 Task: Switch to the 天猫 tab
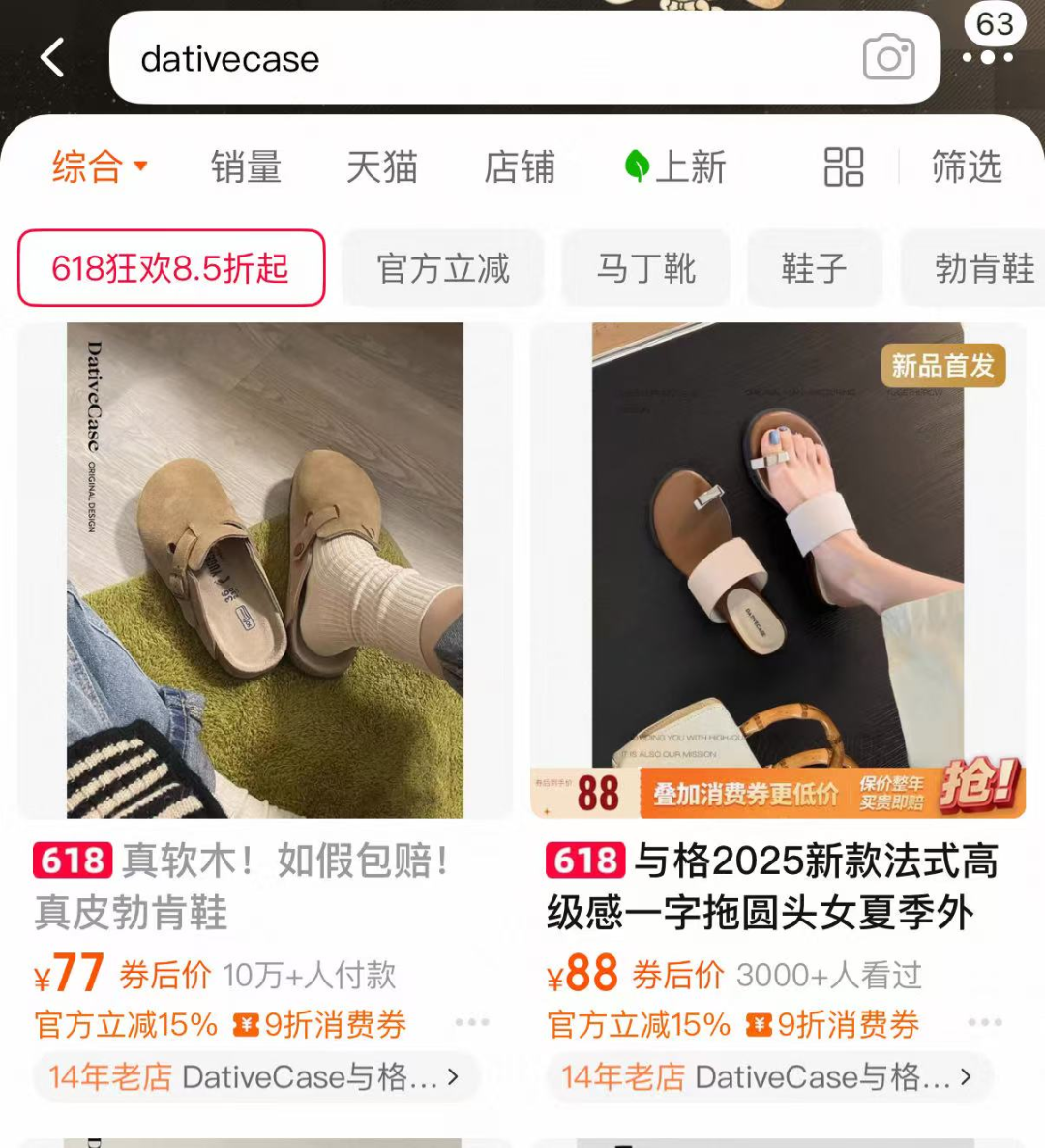click(382, 166)
